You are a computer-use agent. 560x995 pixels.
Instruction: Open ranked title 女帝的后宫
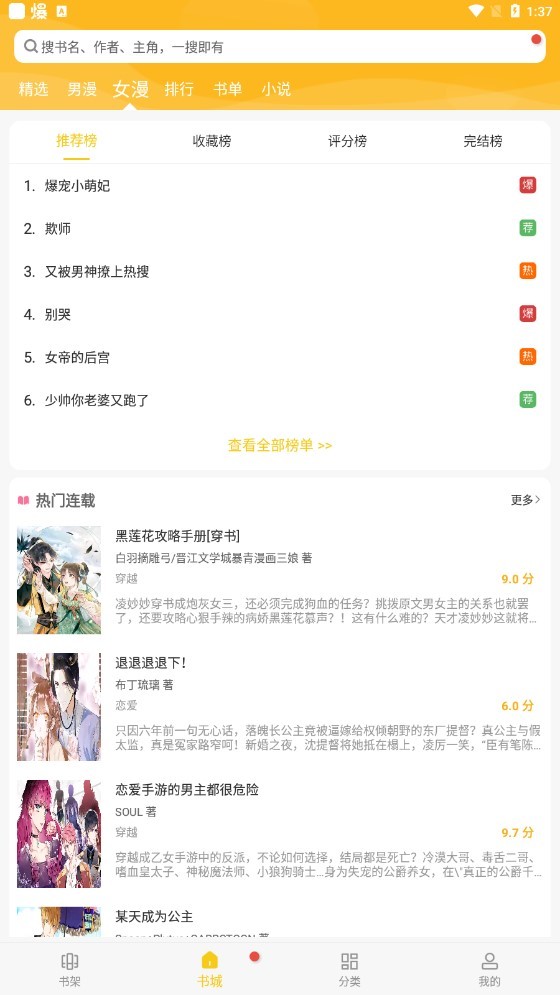coord(279,357)
